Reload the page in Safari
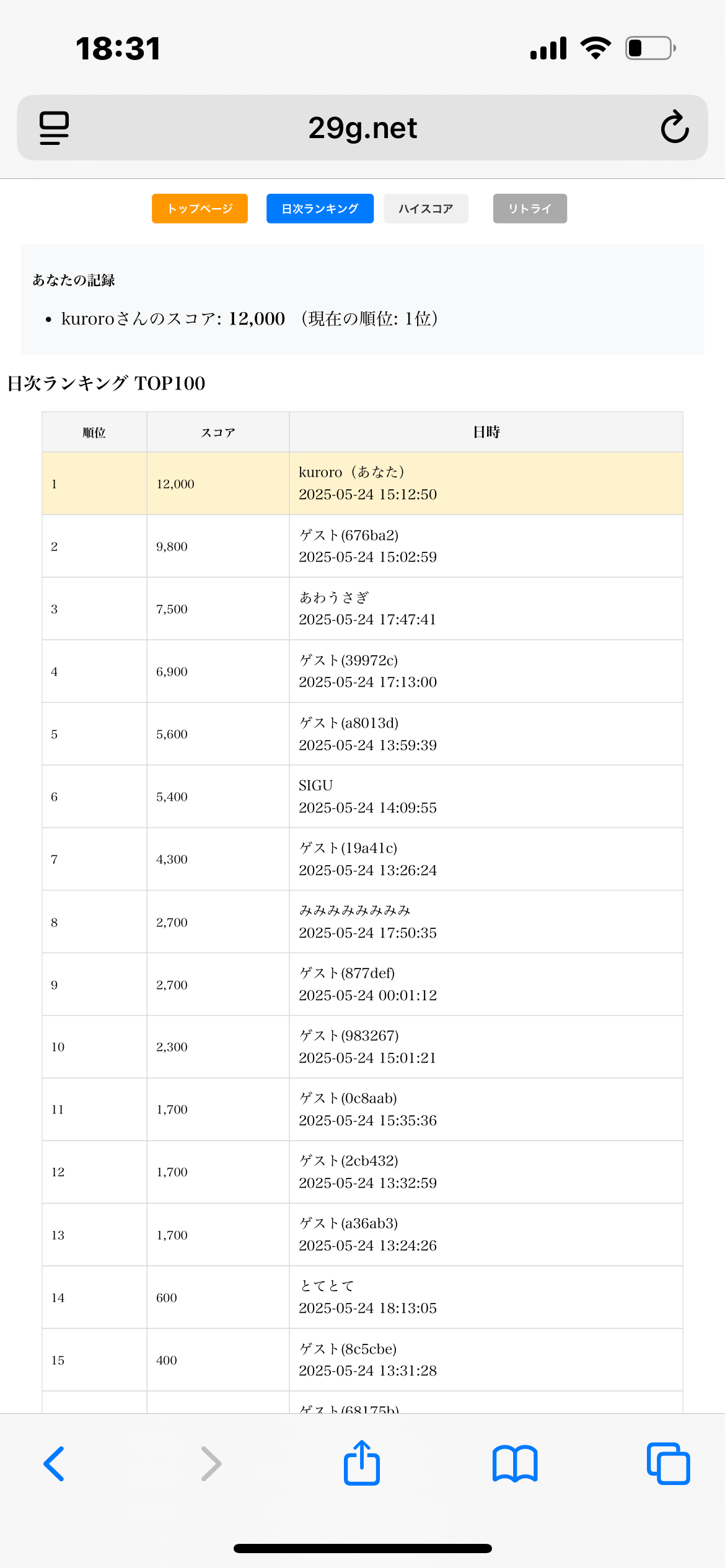This screenshot has width=725, height=1568. (674, 128)
